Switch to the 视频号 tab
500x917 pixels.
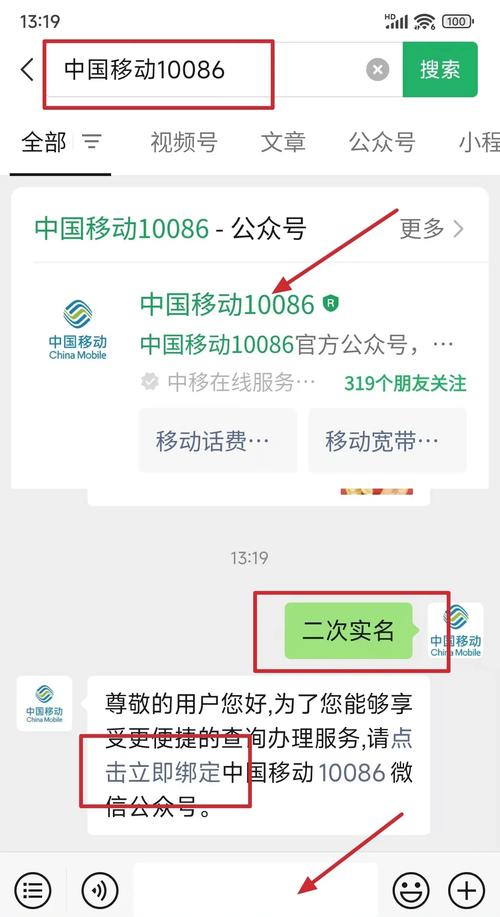184,142
